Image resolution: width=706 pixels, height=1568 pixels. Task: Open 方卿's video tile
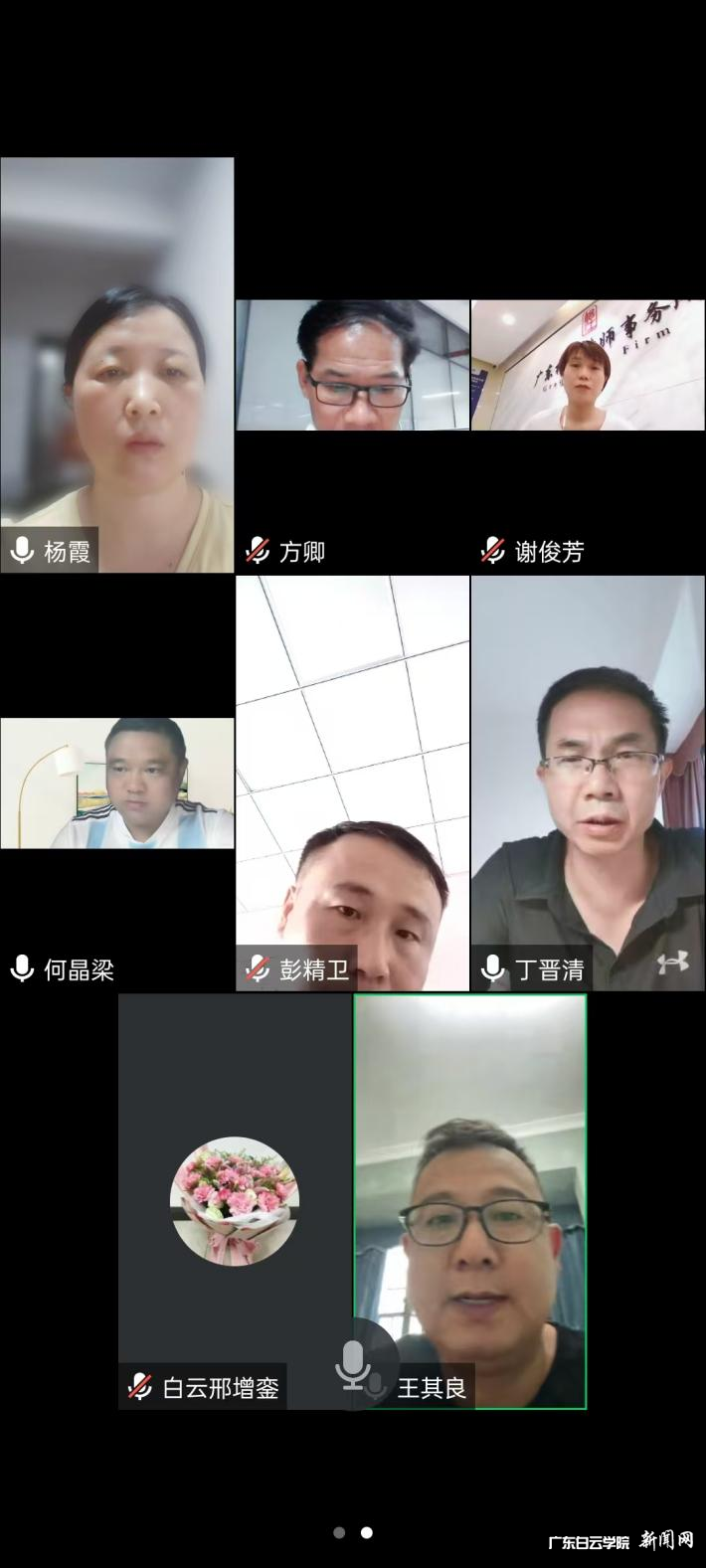[x=352, y=365]
